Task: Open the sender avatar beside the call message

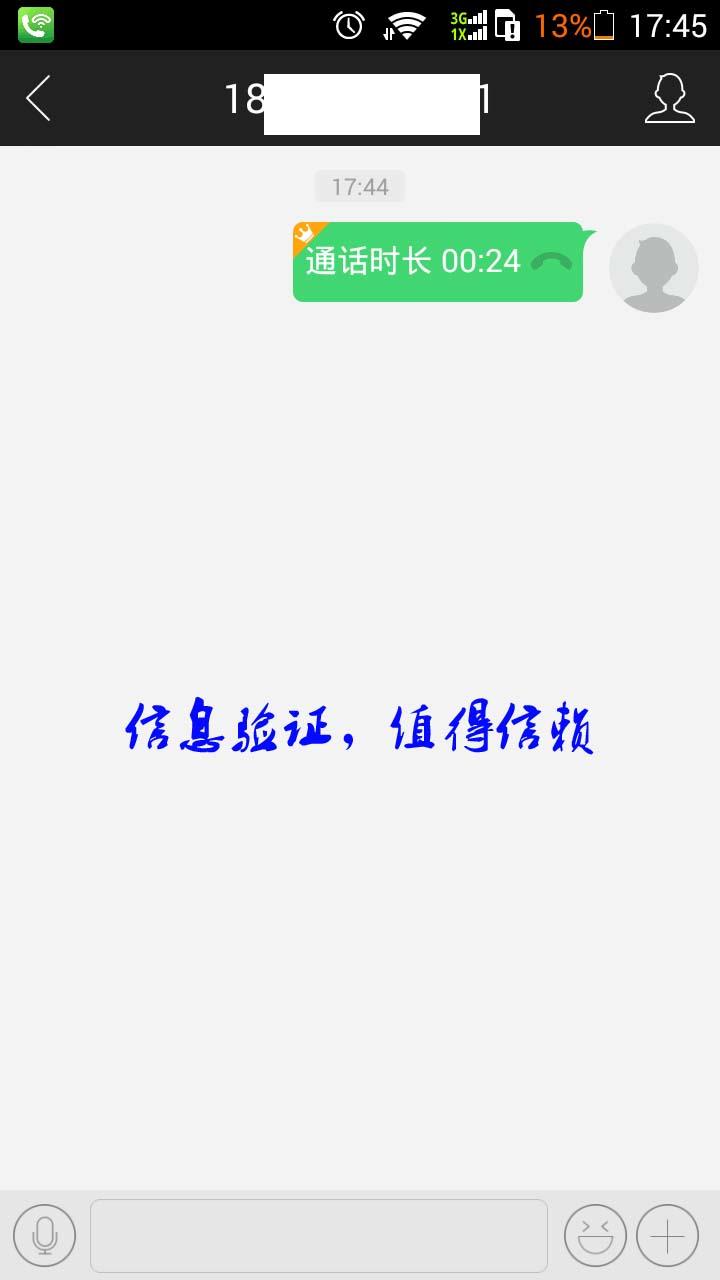Action: point(654,268)
